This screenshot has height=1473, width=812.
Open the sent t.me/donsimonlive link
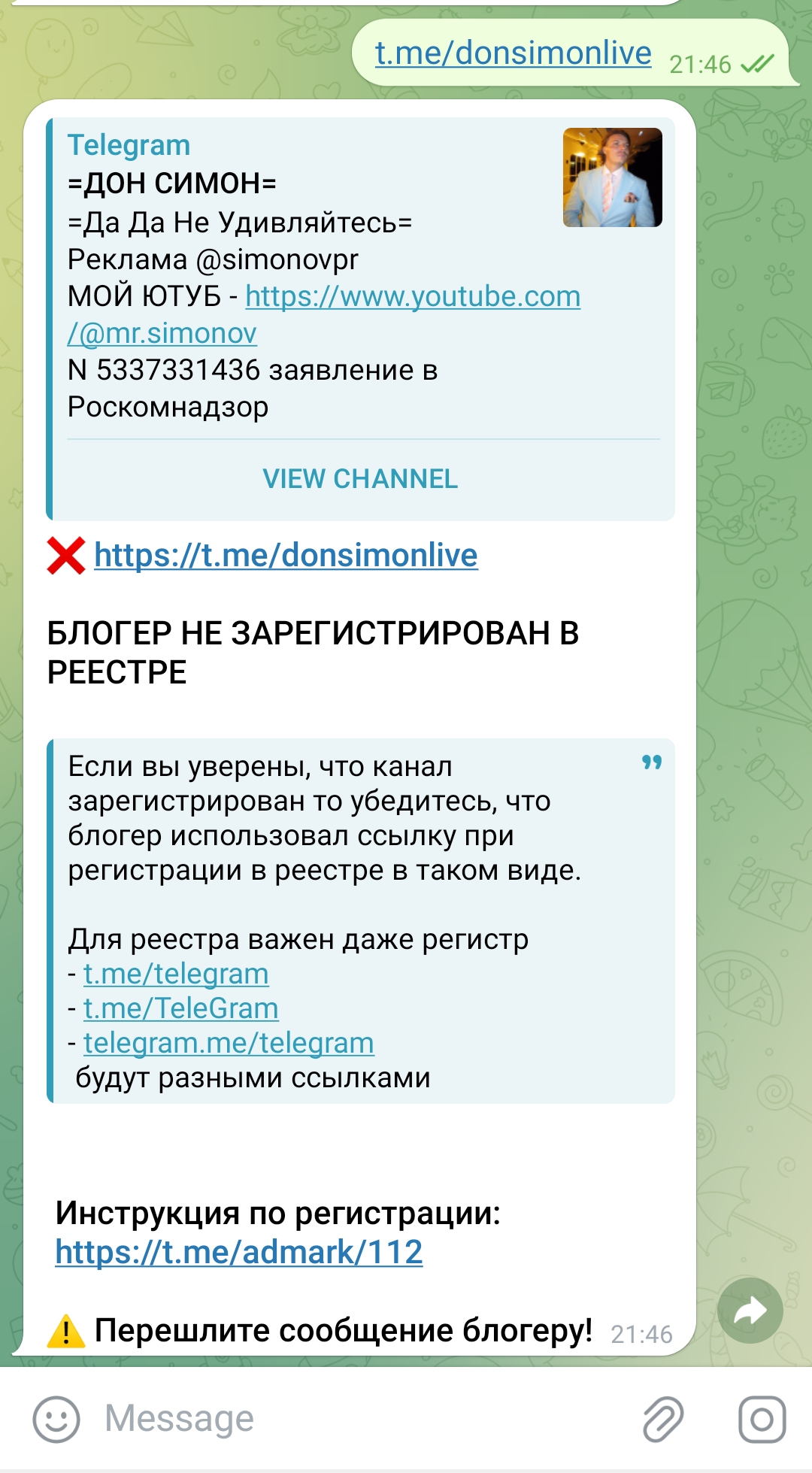pos(513,53)
